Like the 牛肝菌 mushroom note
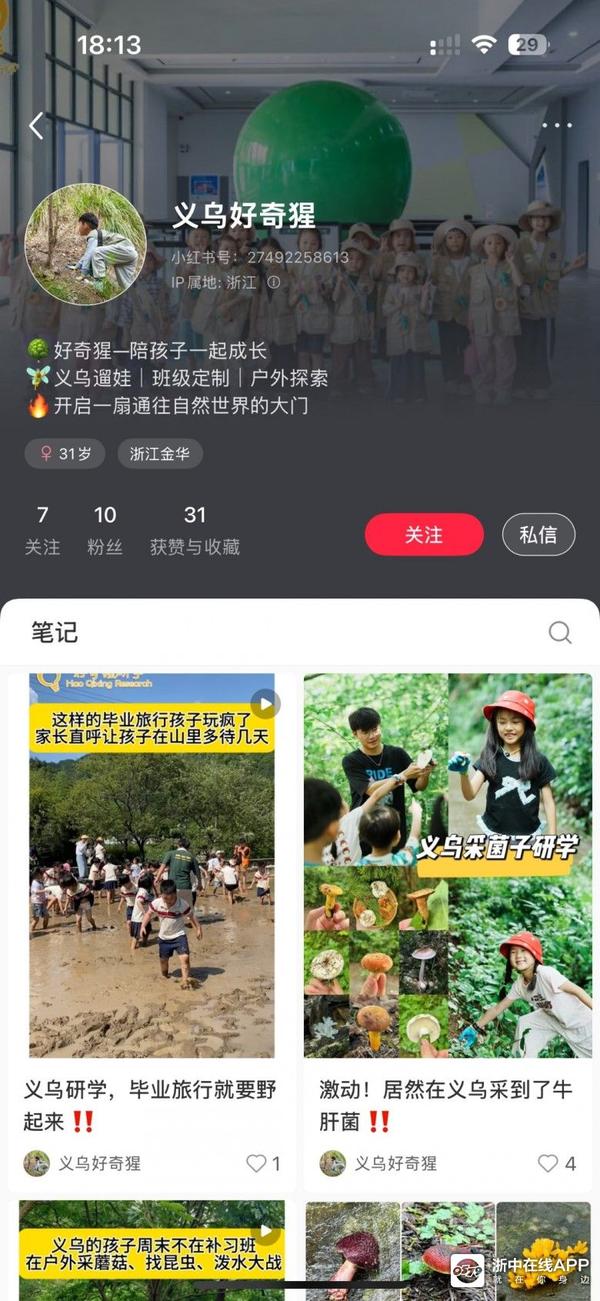600x1301 pixels. click(556, 1163)
